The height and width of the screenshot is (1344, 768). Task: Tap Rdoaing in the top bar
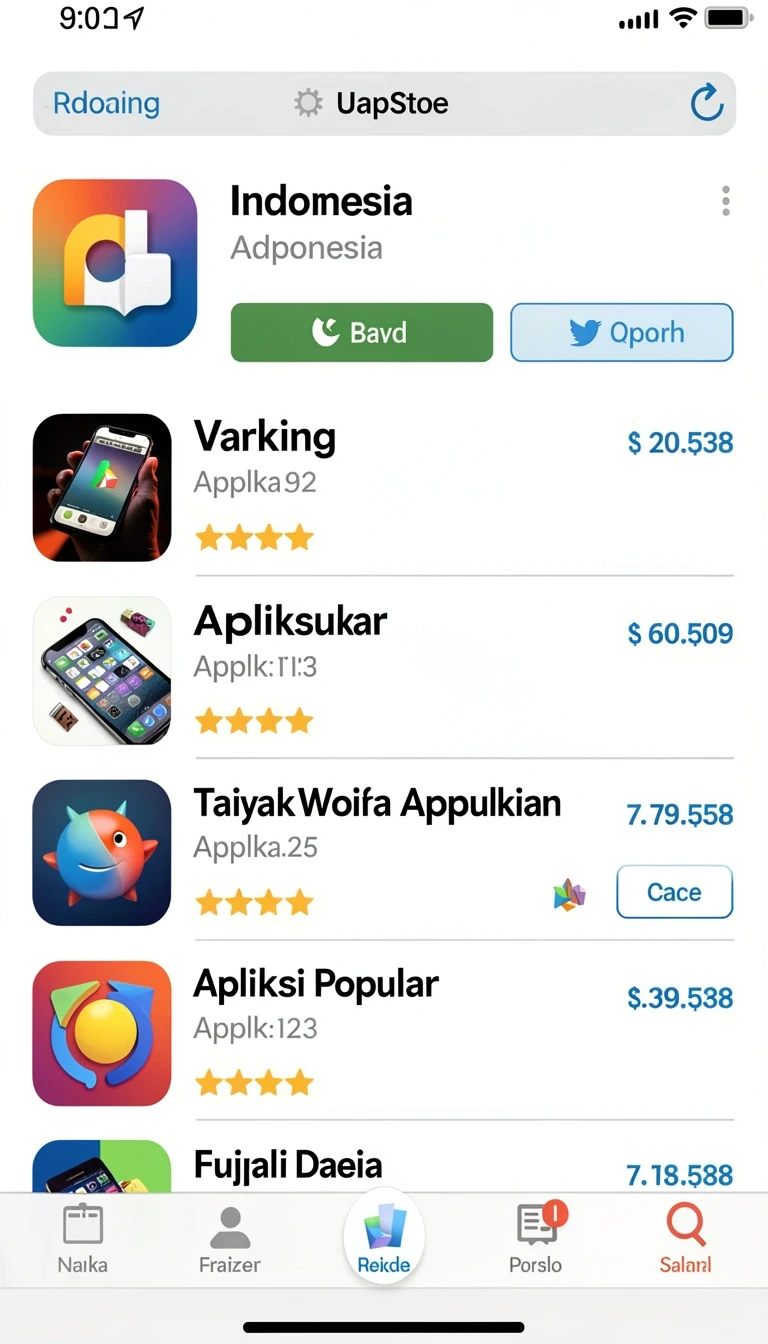(106, 103)
